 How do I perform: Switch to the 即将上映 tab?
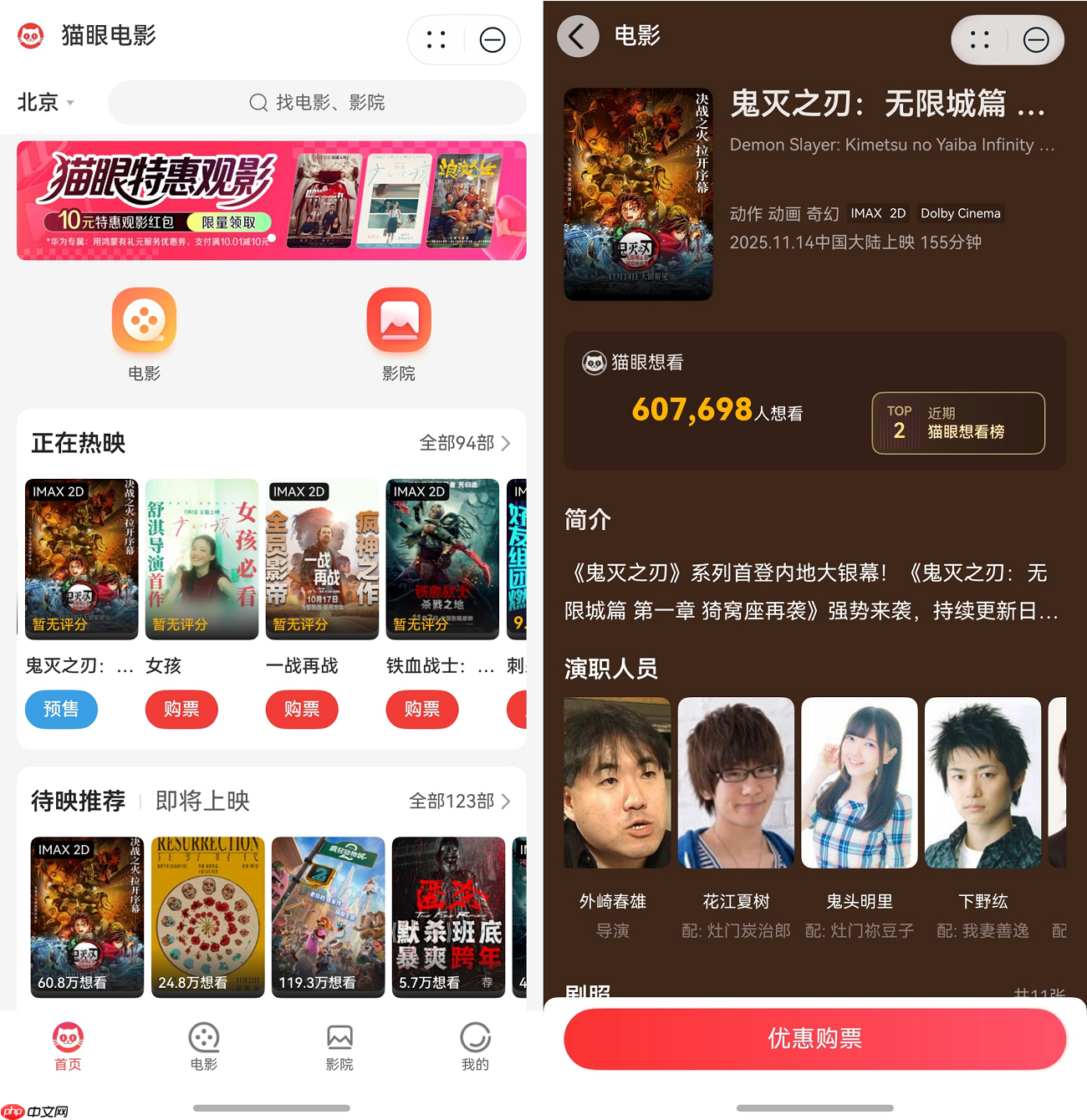(x=201, y=800)
